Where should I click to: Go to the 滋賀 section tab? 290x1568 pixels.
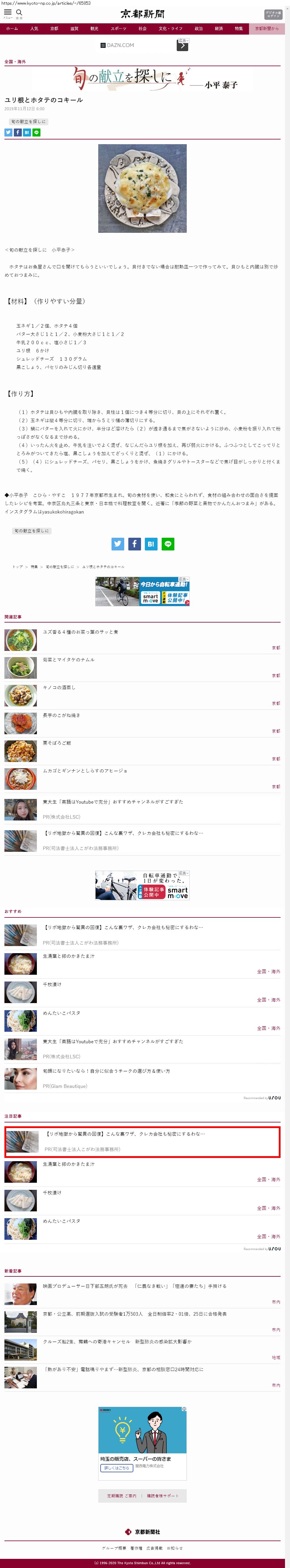[74, 29]
